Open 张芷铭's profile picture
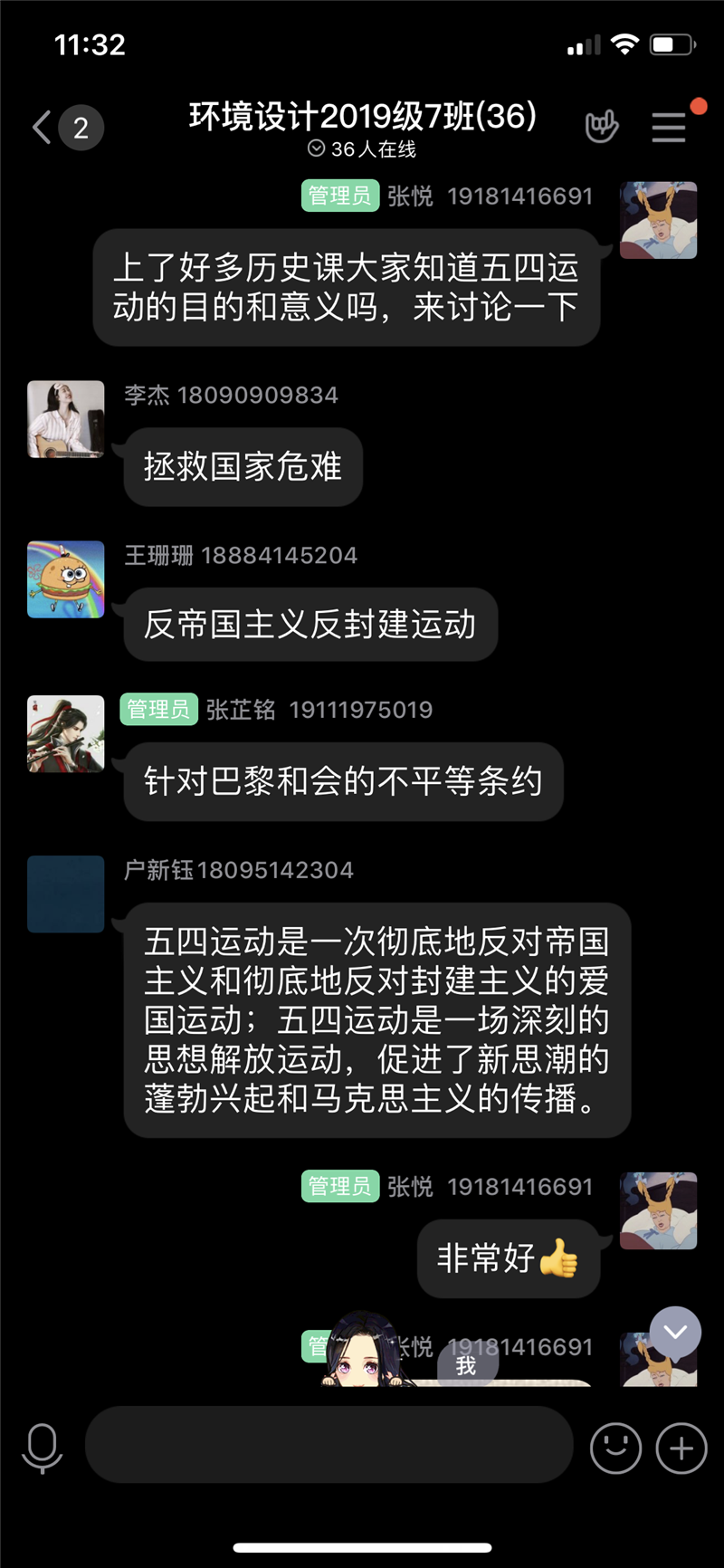 click(66, 734)
